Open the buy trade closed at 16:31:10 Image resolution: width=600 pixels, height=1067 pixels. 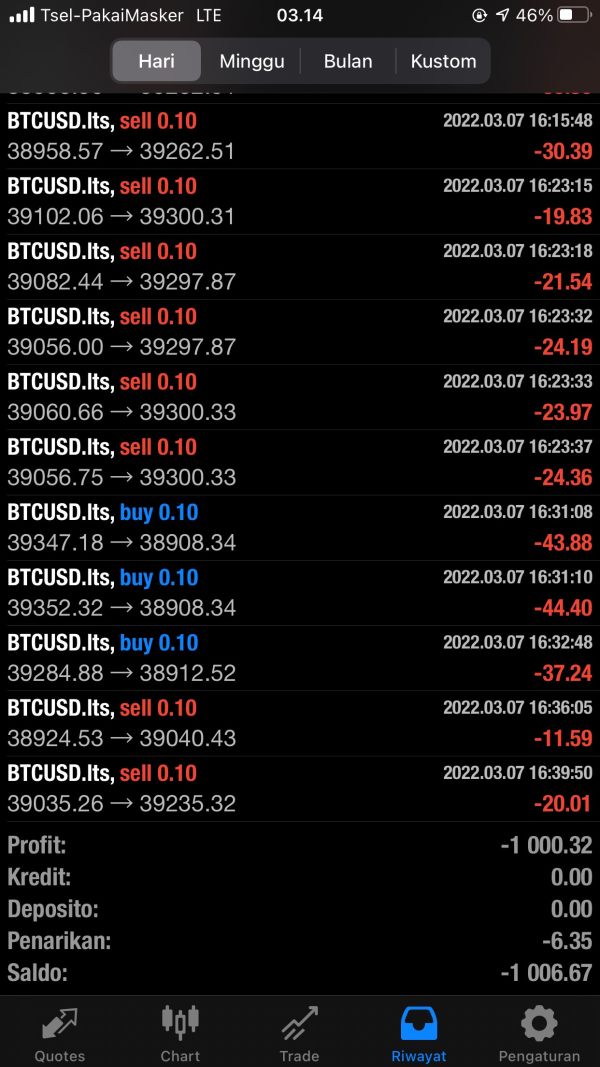click(x=300, y=593)
